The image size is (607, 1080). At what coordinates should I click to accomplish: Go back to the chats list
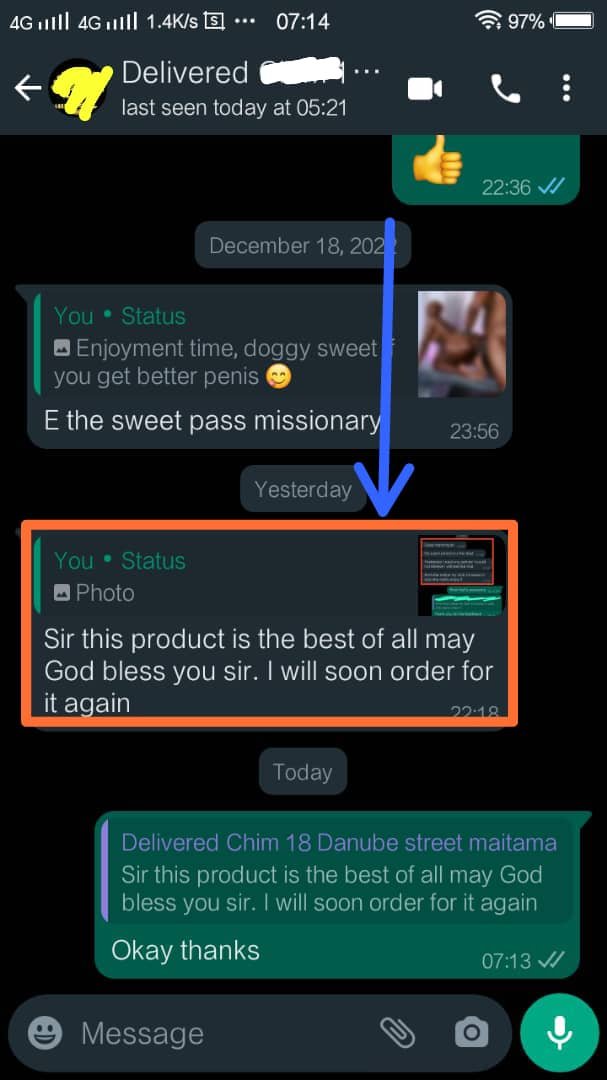click(x=27, y=89)
